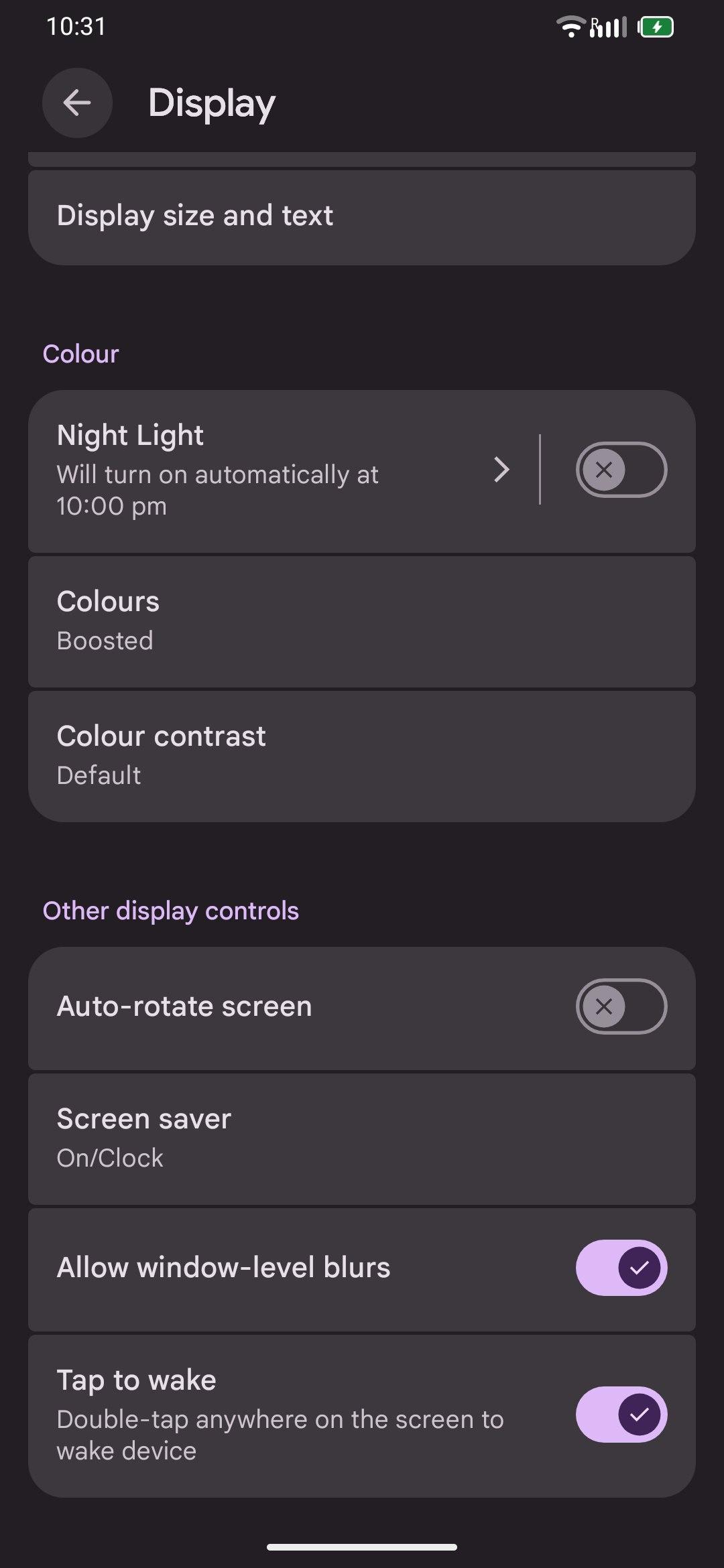Enable Auto-rotate screen

tap(621, 1006)
